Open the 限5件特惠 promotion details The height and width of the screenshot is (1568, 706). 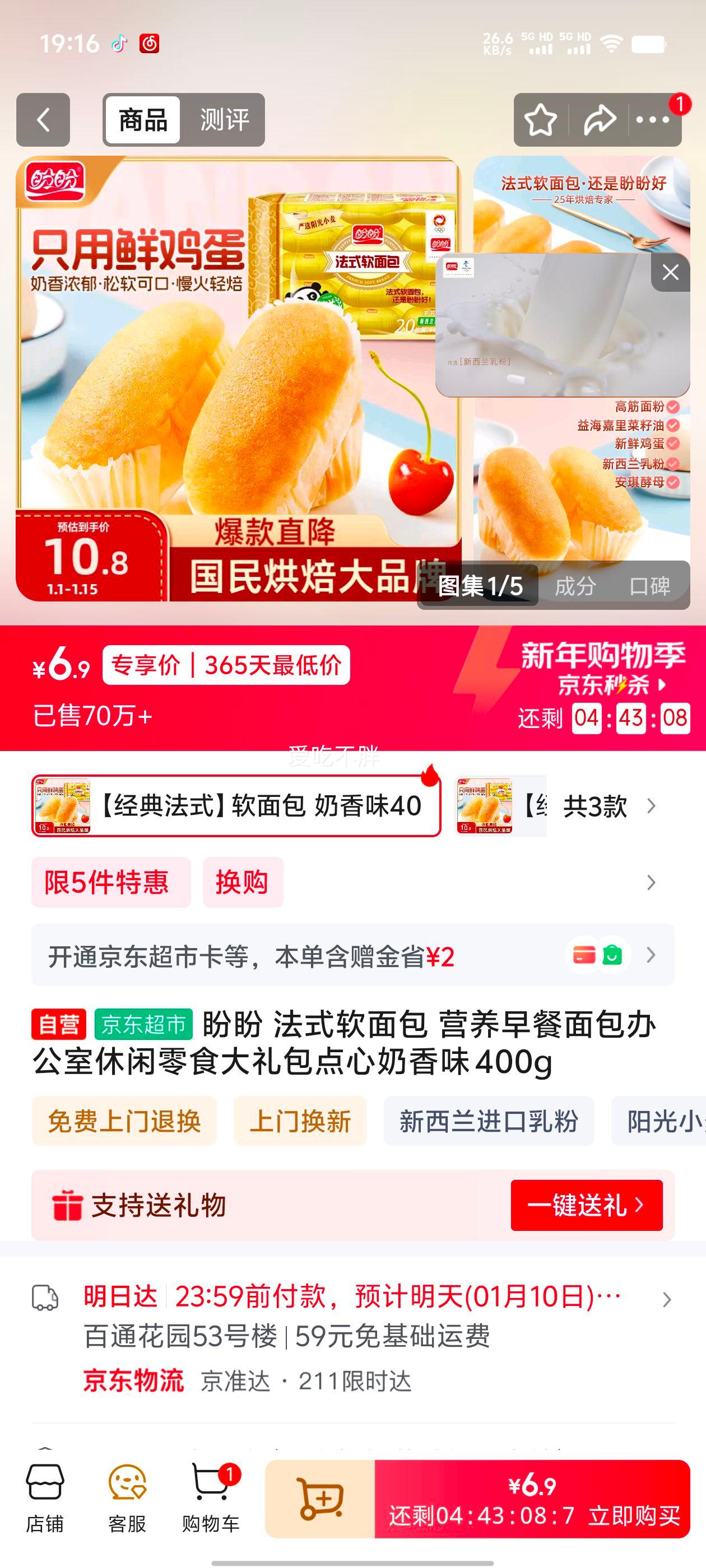(x=110, y=882)
